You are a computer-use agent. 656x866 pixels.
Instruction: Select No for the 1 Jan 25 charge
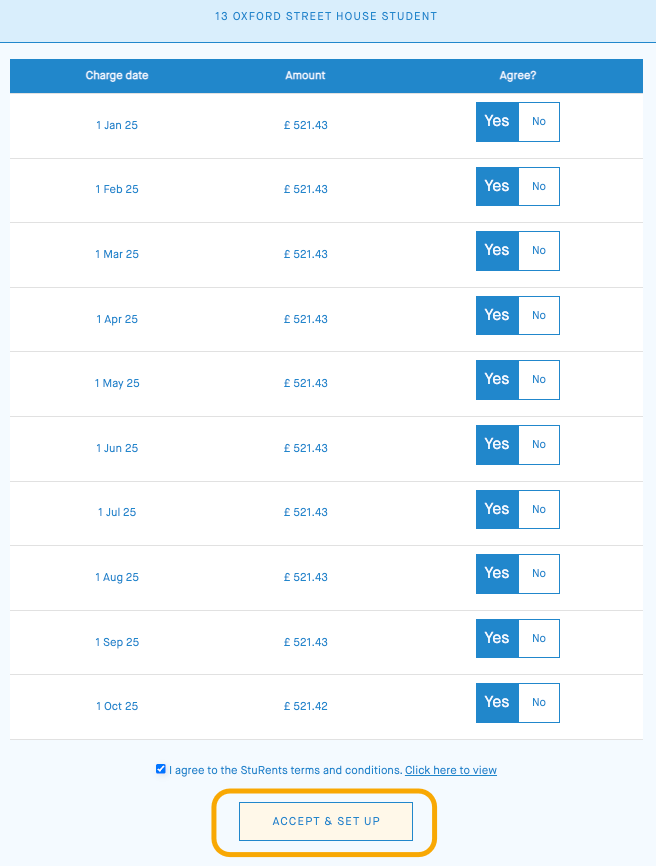pyautogui.click(x=539, y=122)
